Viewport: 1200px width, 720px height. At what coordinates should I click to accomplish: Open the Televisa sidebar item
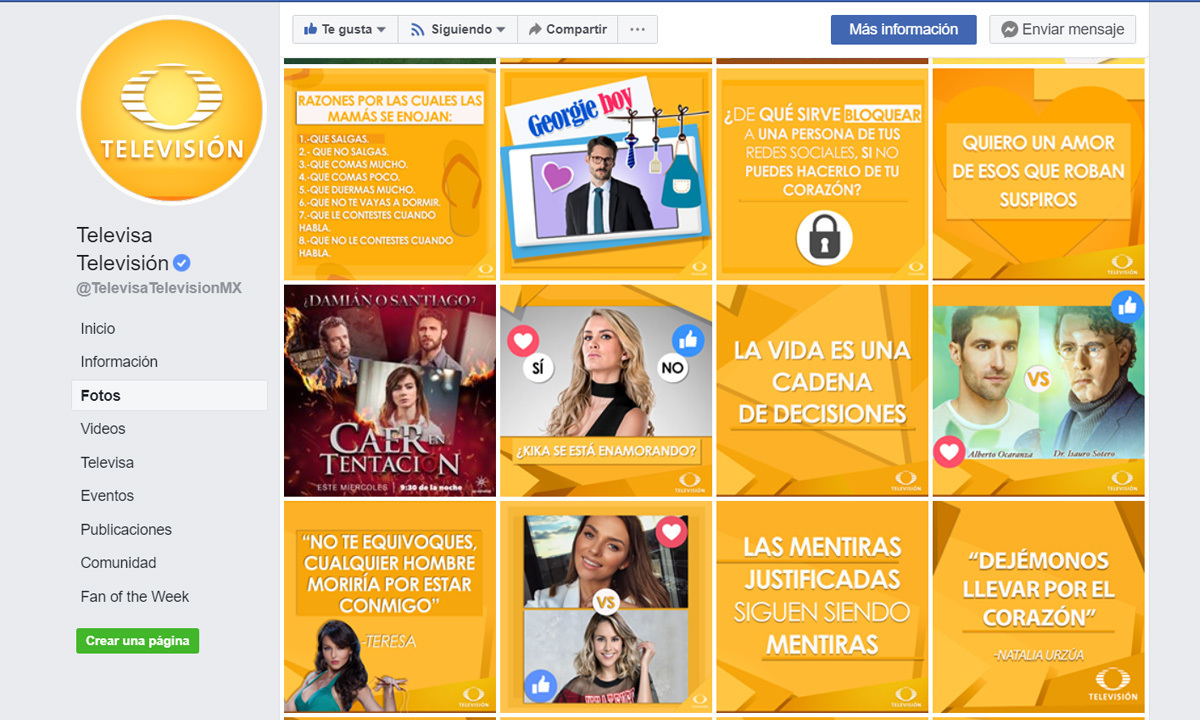tap(107, 463)
